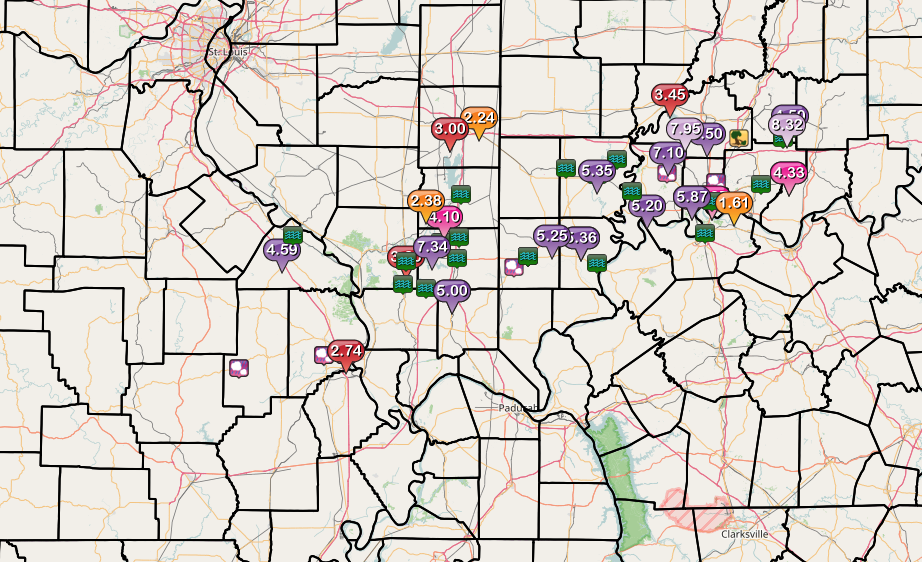This screenshot has height=562, width=922.
Task: Tap the purple 7.10 marker
Action: (x=667, y=154)
